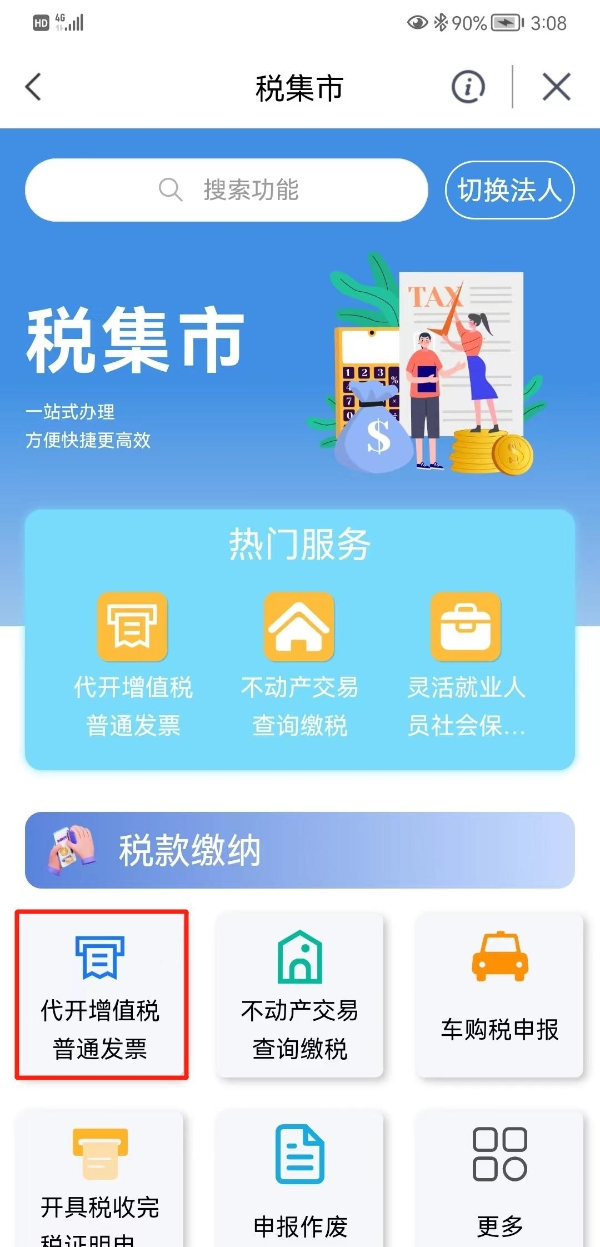Close the 税集市 page
The image size is (600, 1247).
pos(556,87)
